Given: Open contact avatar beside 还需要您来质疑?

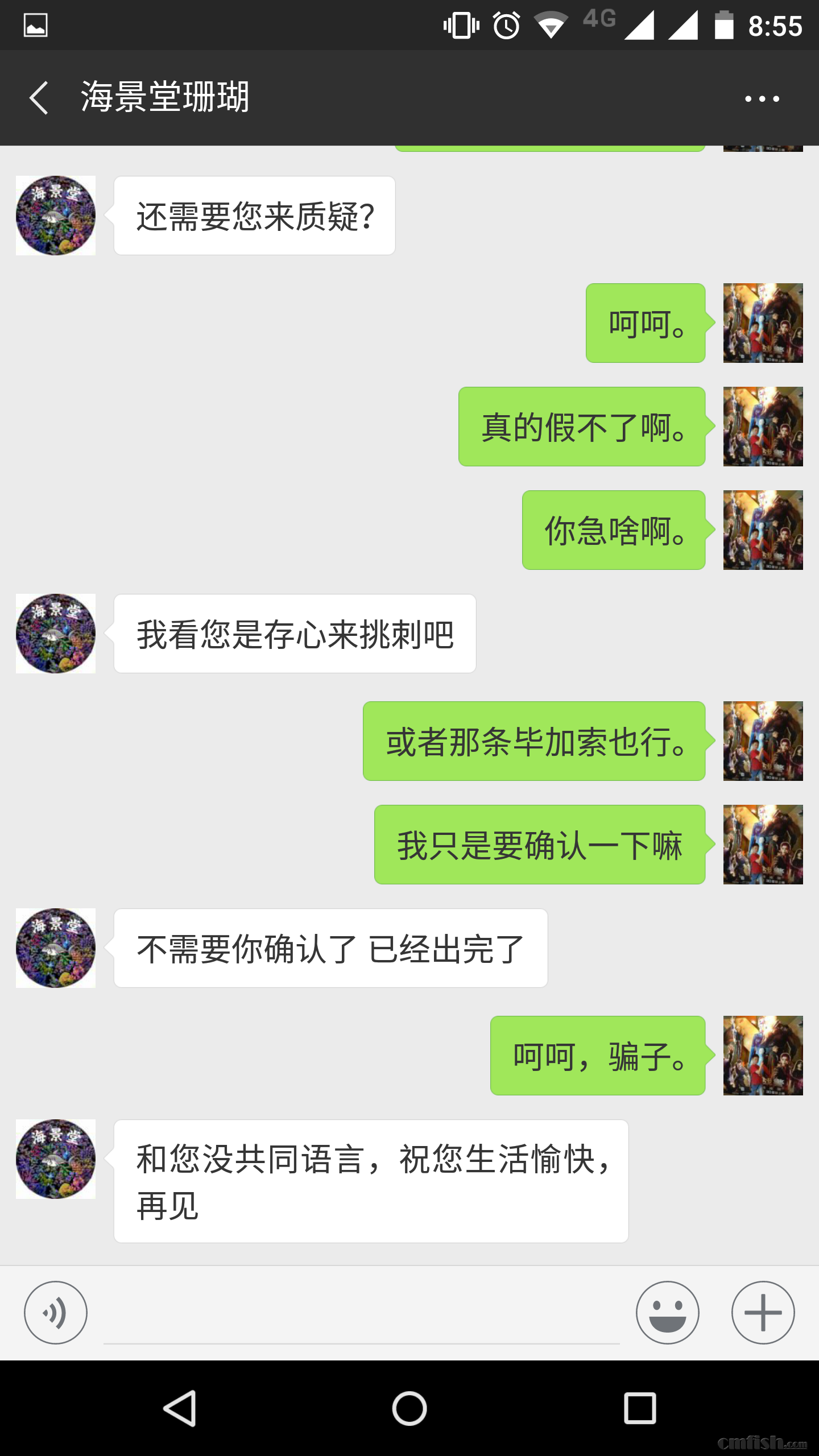Looking at the screenshot, I should click(56, 216).
